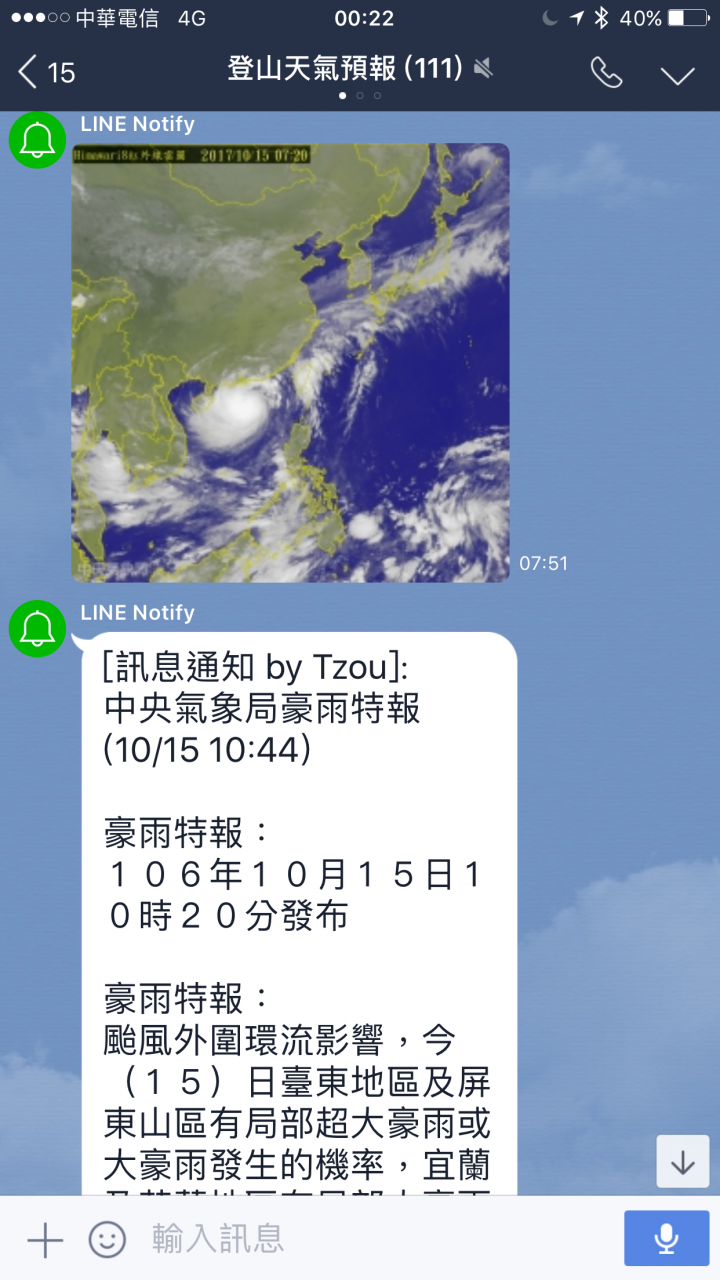720x1280 pixels.
Task: Open the satellite weather image
Action: point(290,362)
